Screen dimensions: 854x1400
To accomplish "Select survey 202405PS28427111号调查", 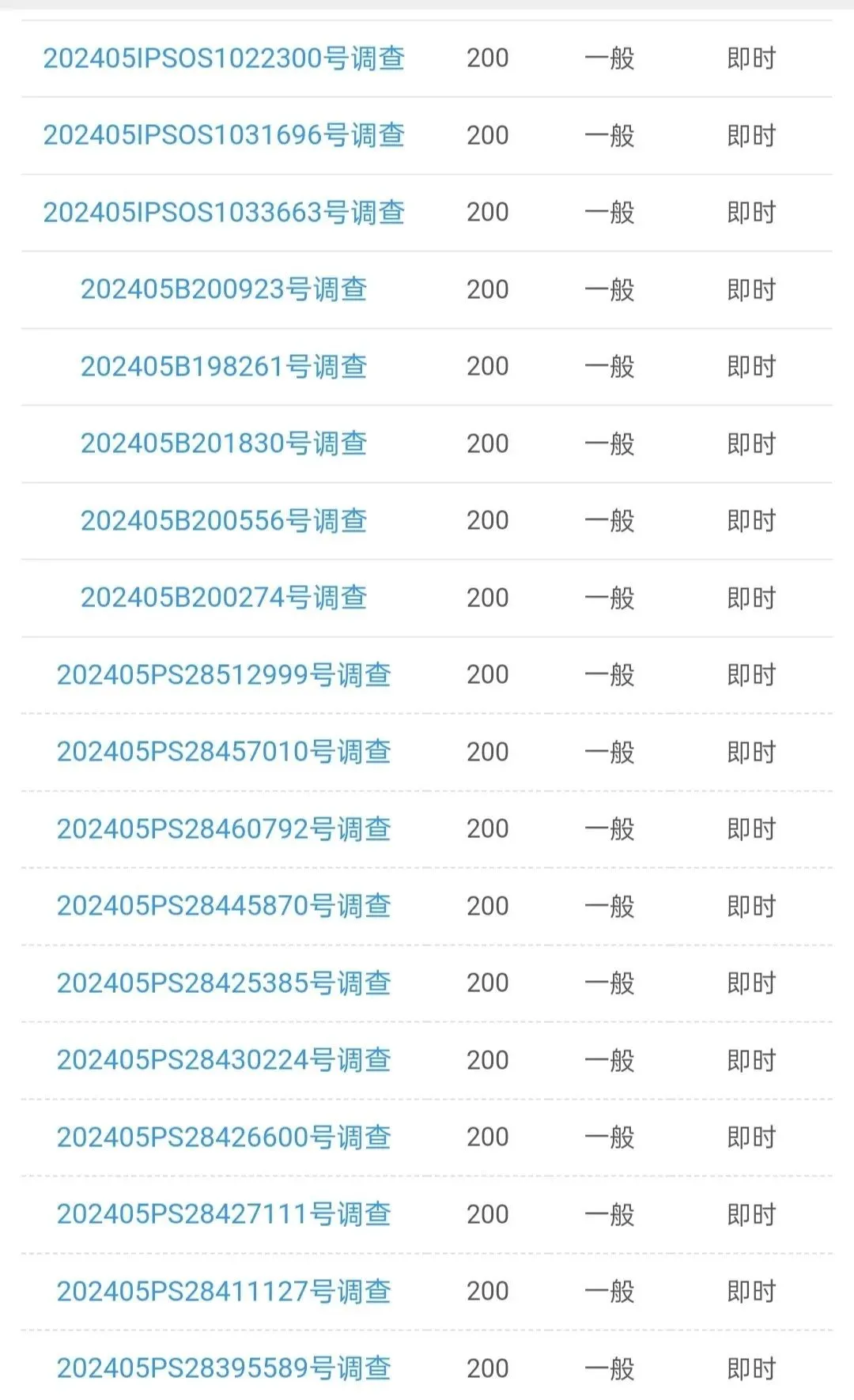I will 224,1214.
